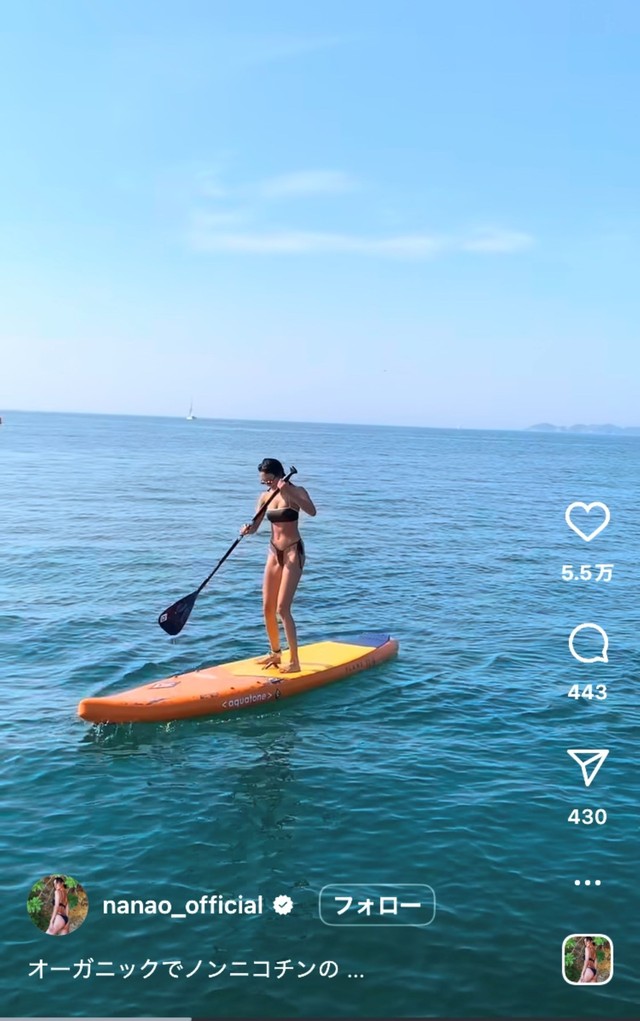640x1021 pixels.
Task: Open the three-dot more options menu
Action: [588, 882]
